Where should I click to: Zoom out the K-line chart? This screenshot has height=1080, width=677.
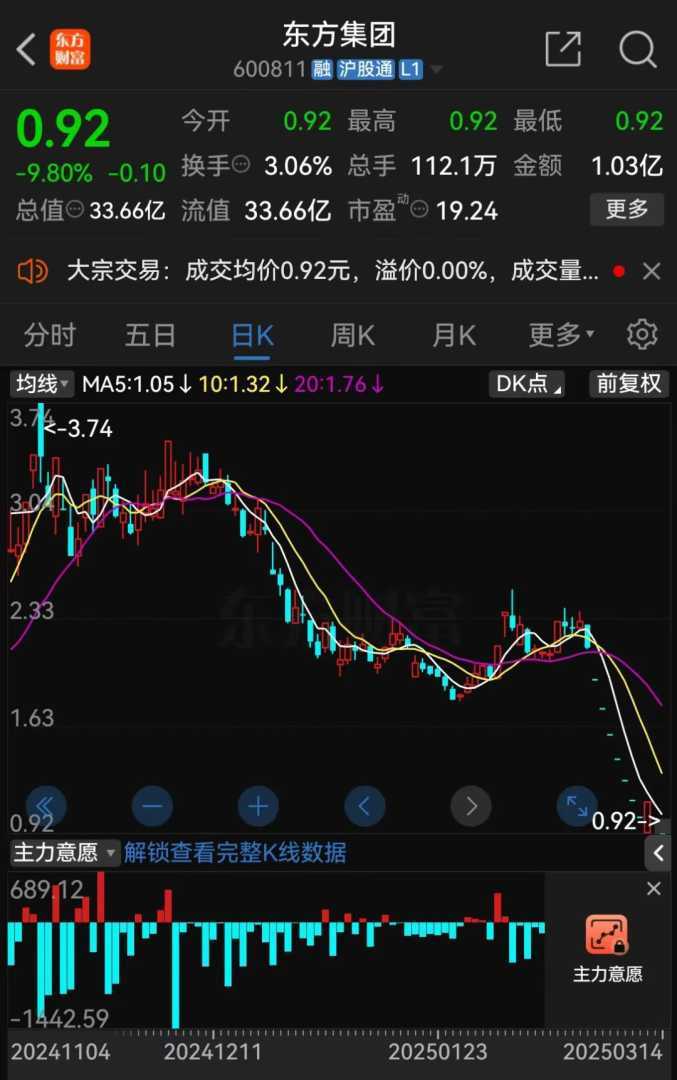click(x=152, y=806)
